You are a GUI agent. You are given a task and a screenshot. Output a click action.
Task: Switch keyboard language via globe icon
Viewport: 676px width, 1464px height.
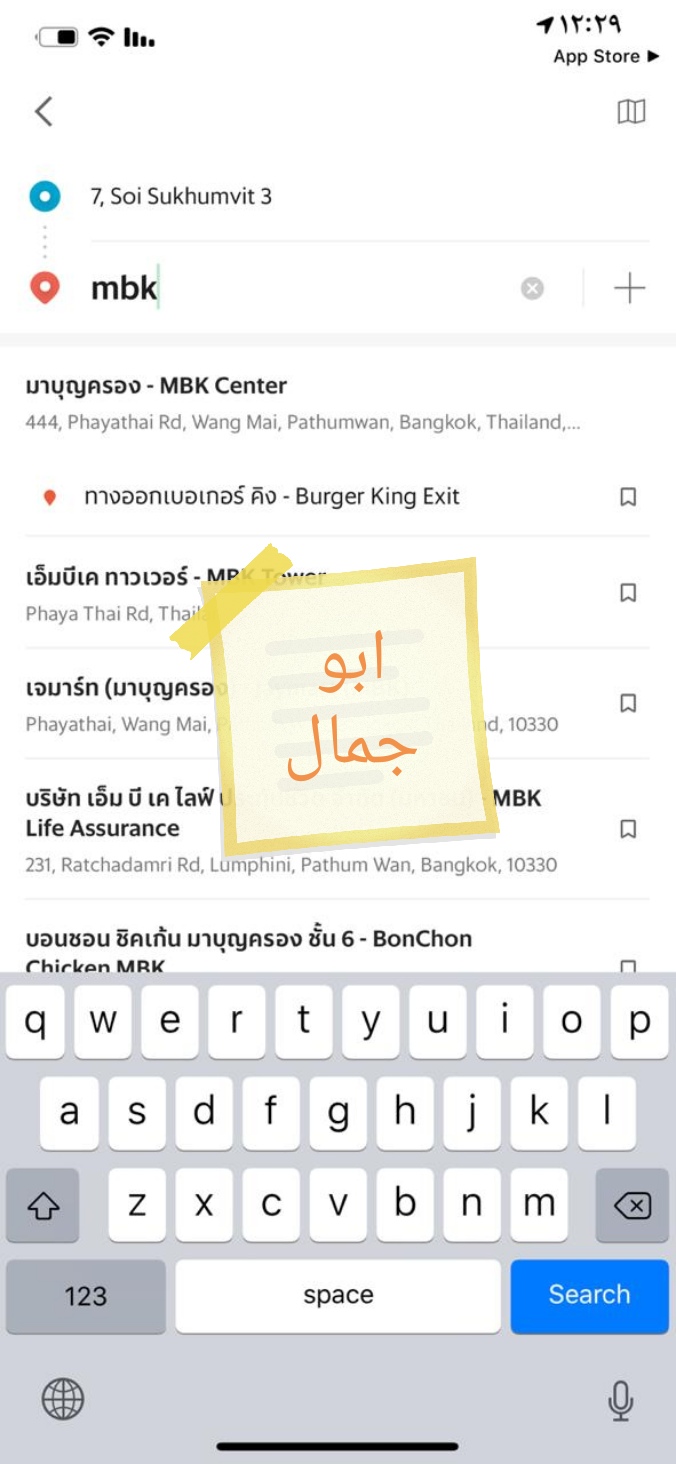point(63,1399)
